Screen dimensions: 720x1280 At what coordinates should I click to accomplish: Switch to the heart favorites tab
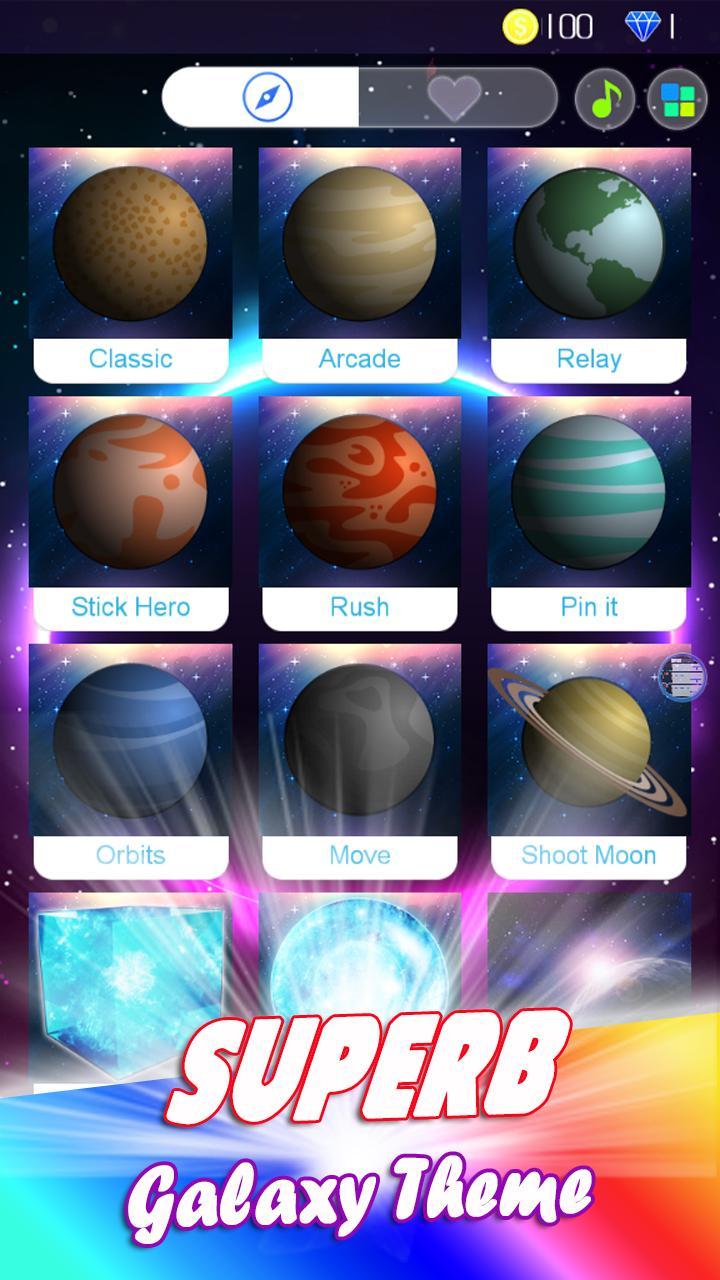tap(454, 98)
